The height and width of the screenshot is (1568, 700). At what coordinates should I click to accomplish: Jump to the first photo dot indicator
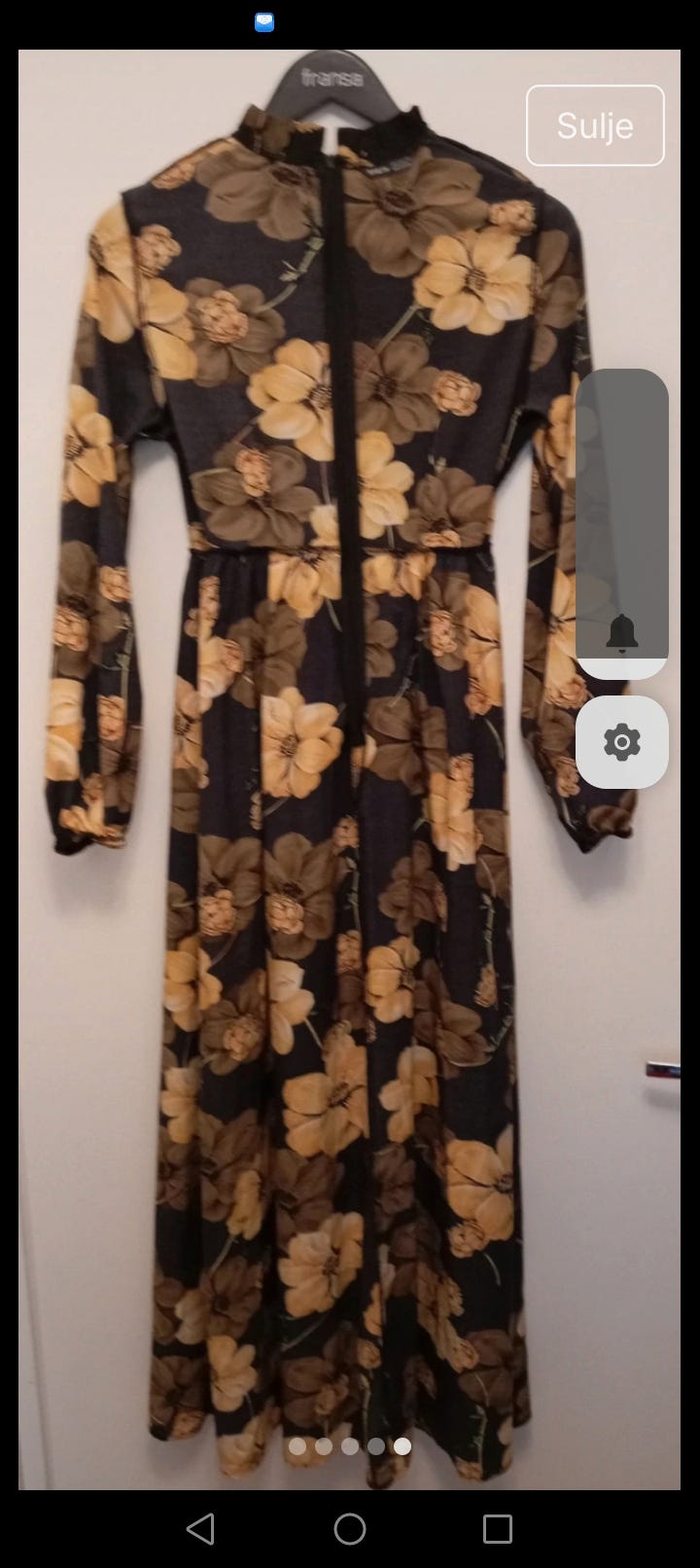coord(297,1446)
